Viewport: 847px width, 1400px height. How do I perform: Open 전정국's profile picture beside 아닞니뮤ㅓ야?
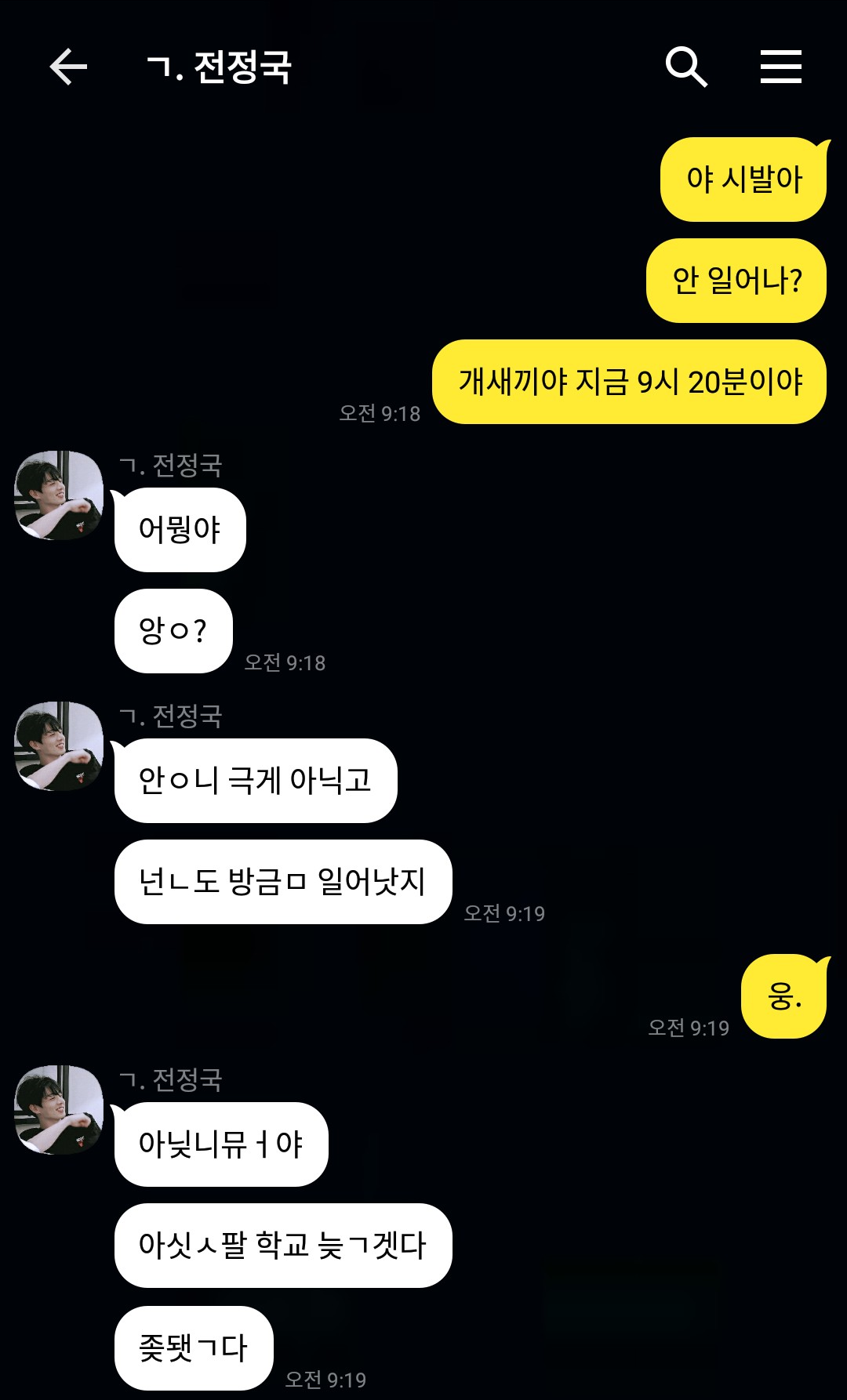pos(59,1109)
